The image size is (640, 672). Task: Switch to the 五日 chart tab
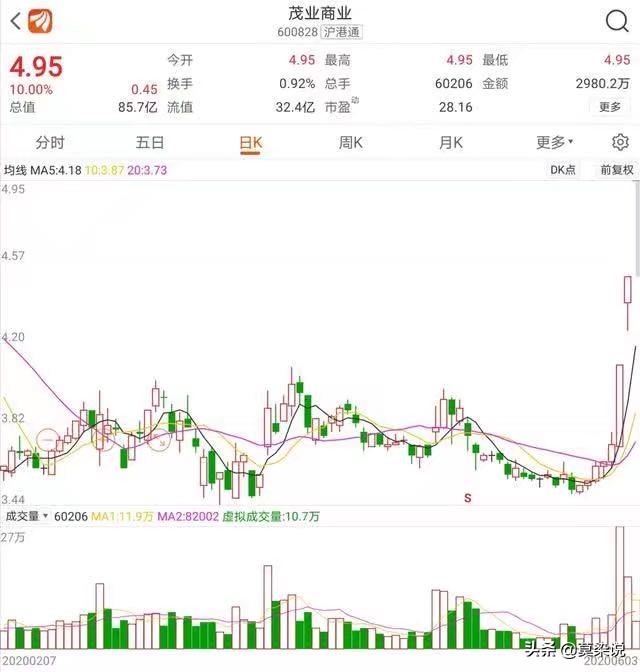pos(150,143)
